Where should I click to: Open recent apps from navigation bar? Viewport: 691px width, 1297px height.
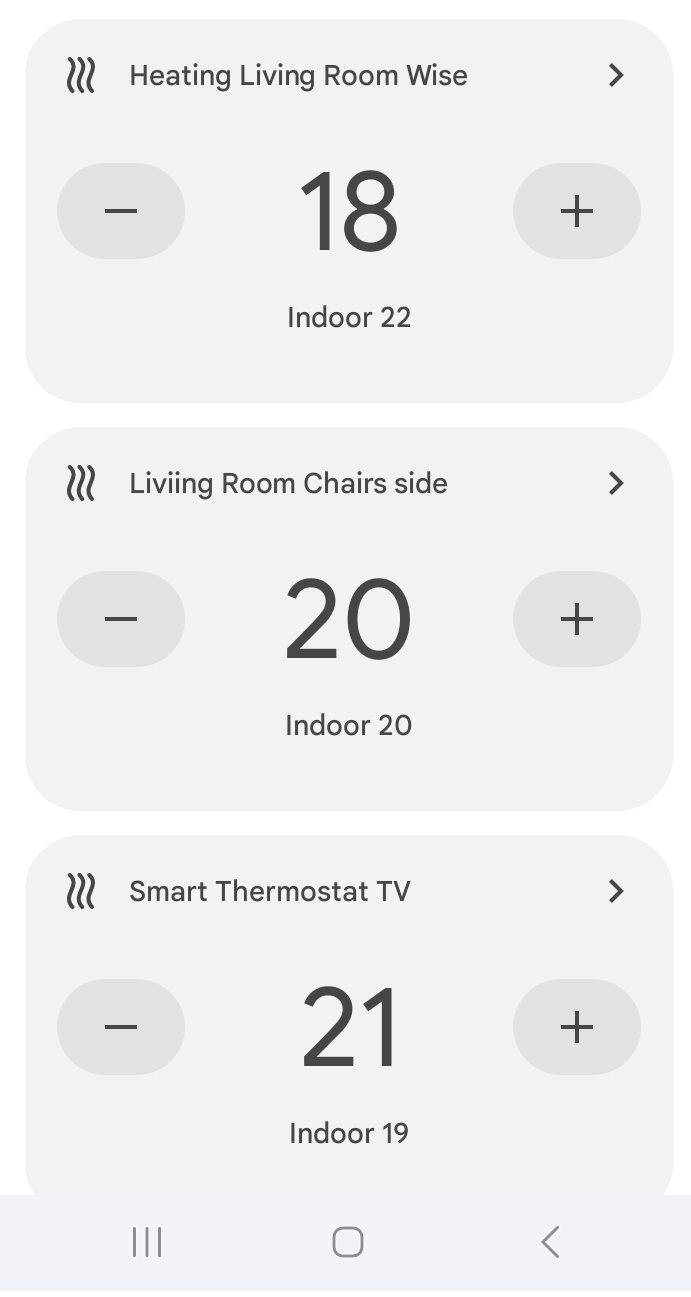147,1242
